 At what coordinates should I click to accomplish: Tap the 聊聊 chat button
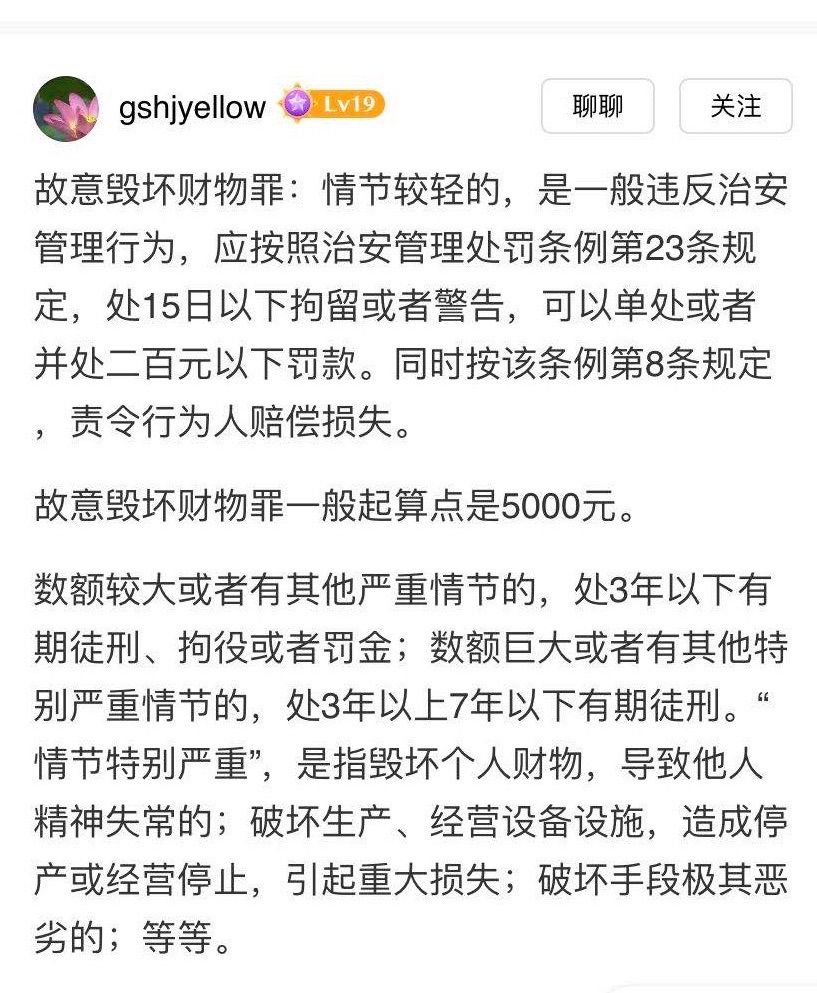(597, 107)
